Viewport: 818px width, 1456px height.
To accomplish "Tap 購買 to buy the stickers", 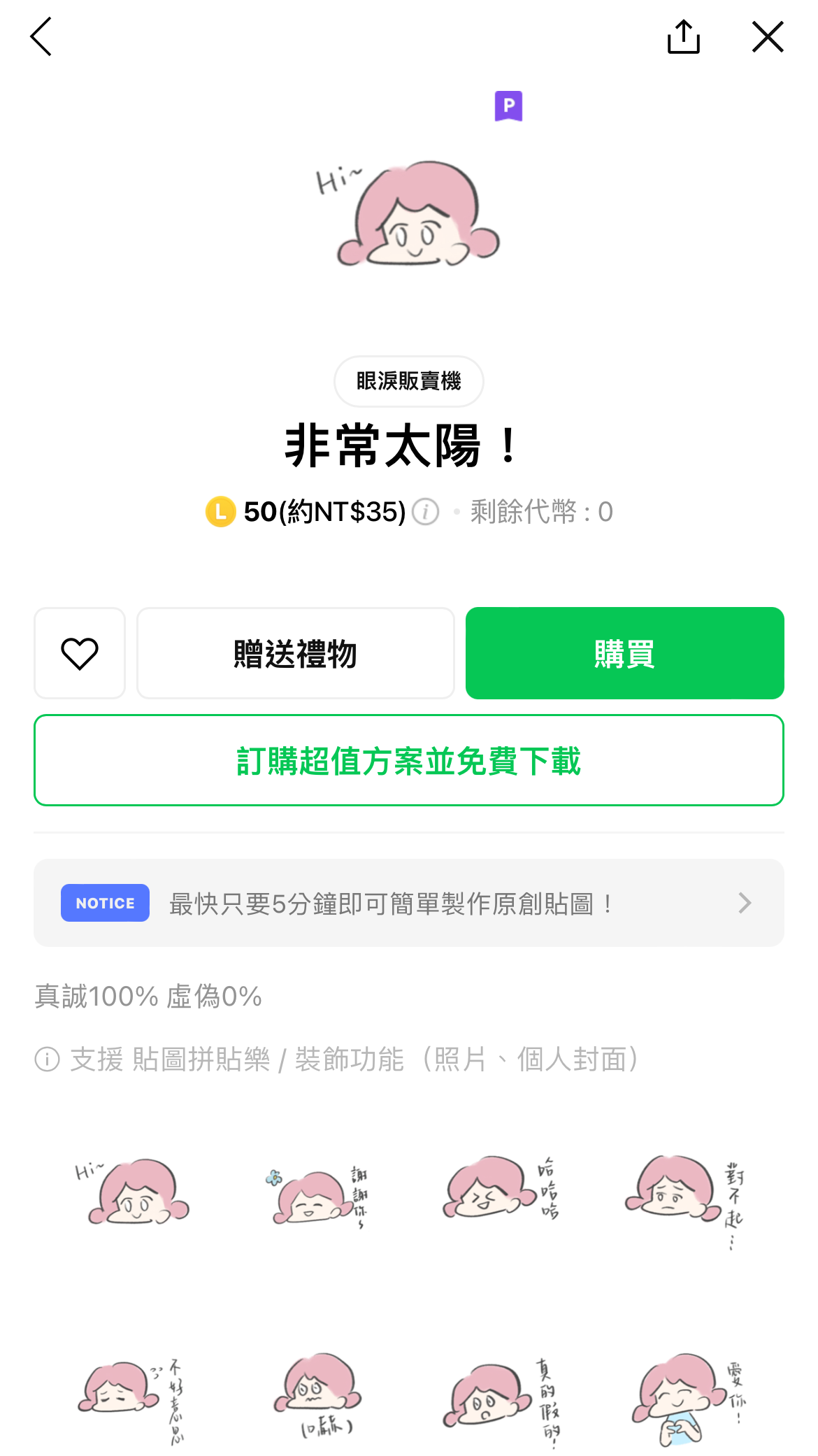I will 625,653.
